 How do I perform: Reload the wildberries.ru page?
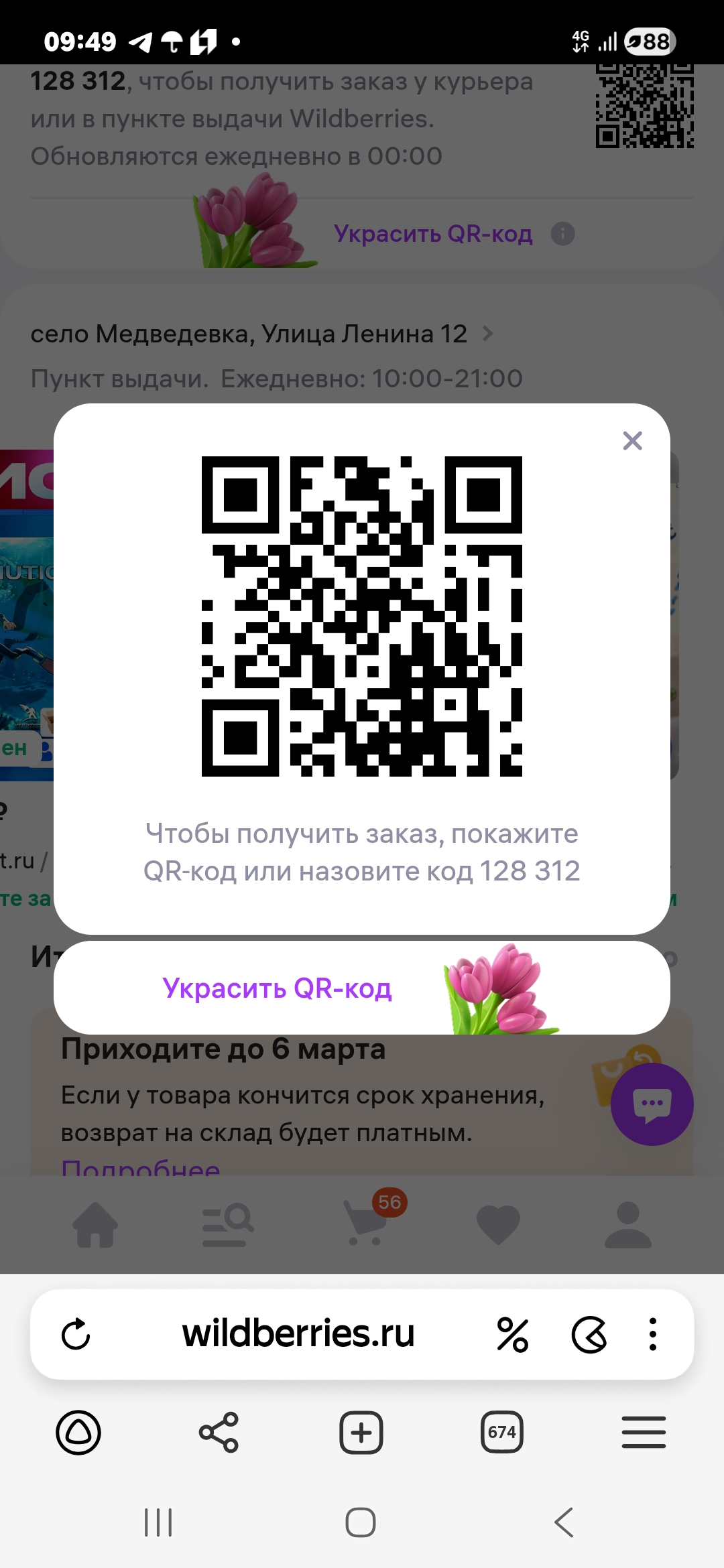click(x=76, y=1334)
